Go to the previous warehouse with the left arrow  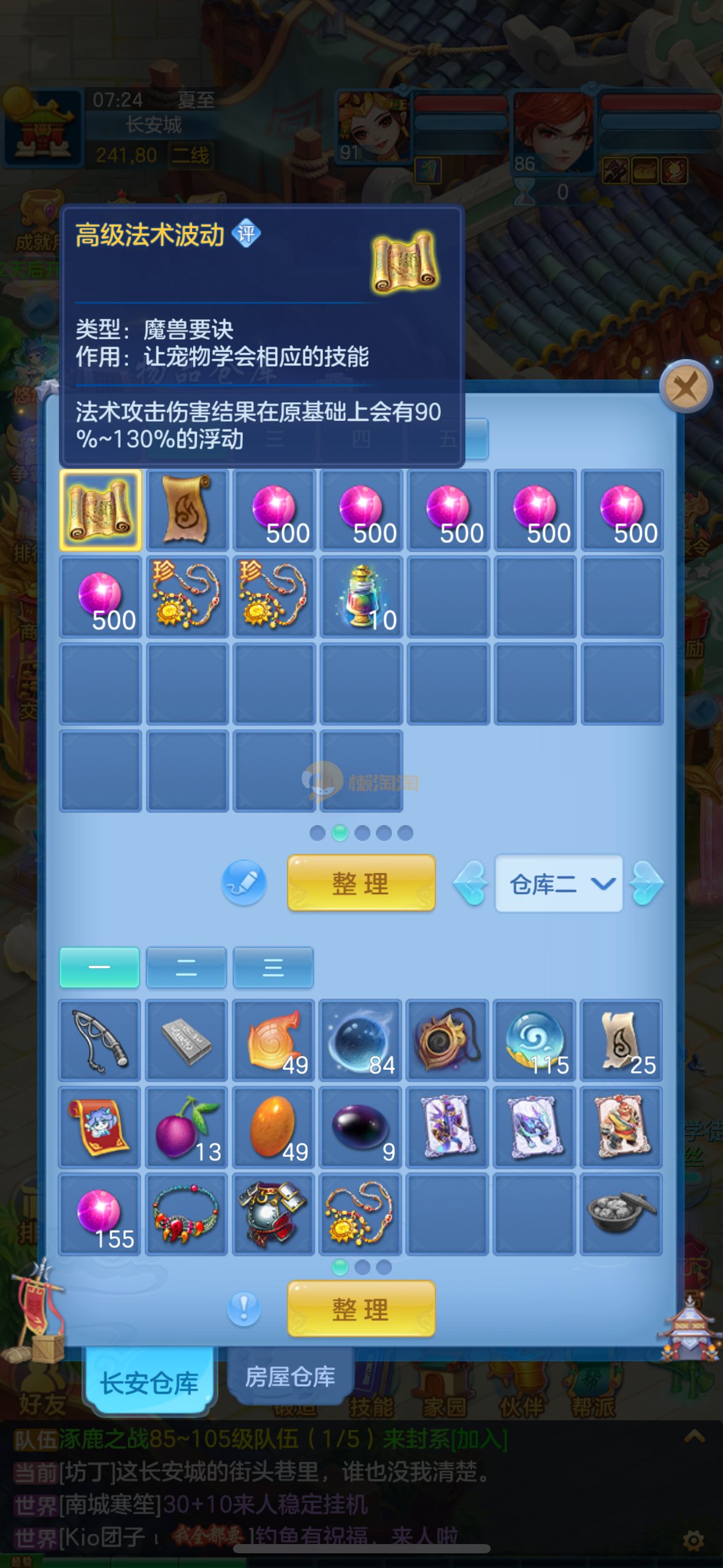(470, 883)
